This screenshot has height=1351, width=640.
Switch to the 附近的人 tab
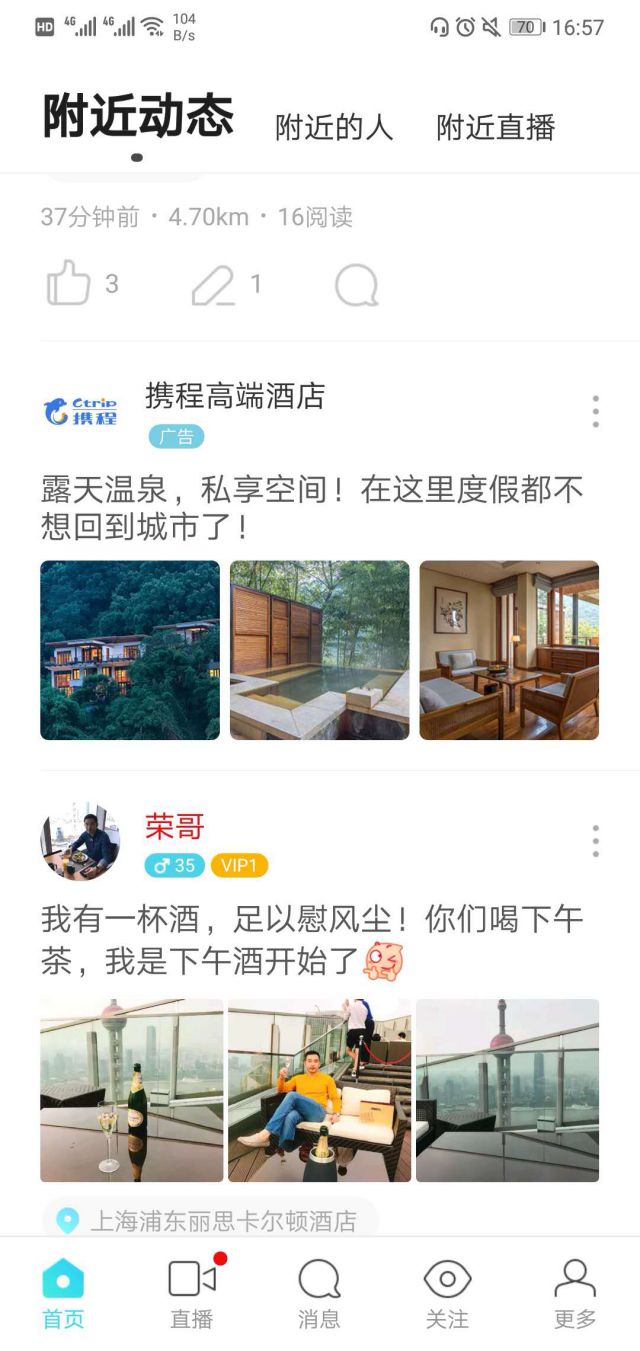(334, 127)
